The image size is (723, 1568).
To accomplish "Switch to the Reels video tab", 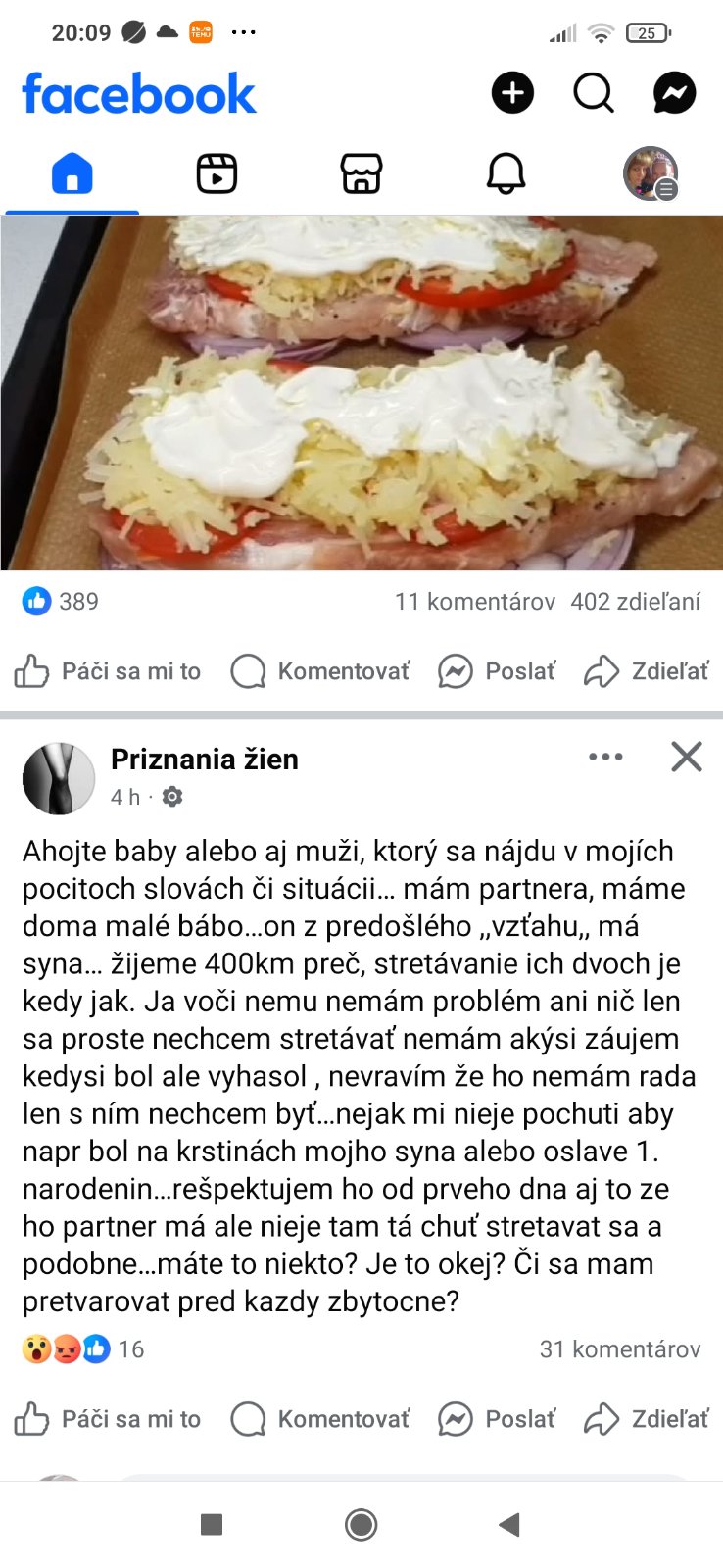I will tap(217, 174).
